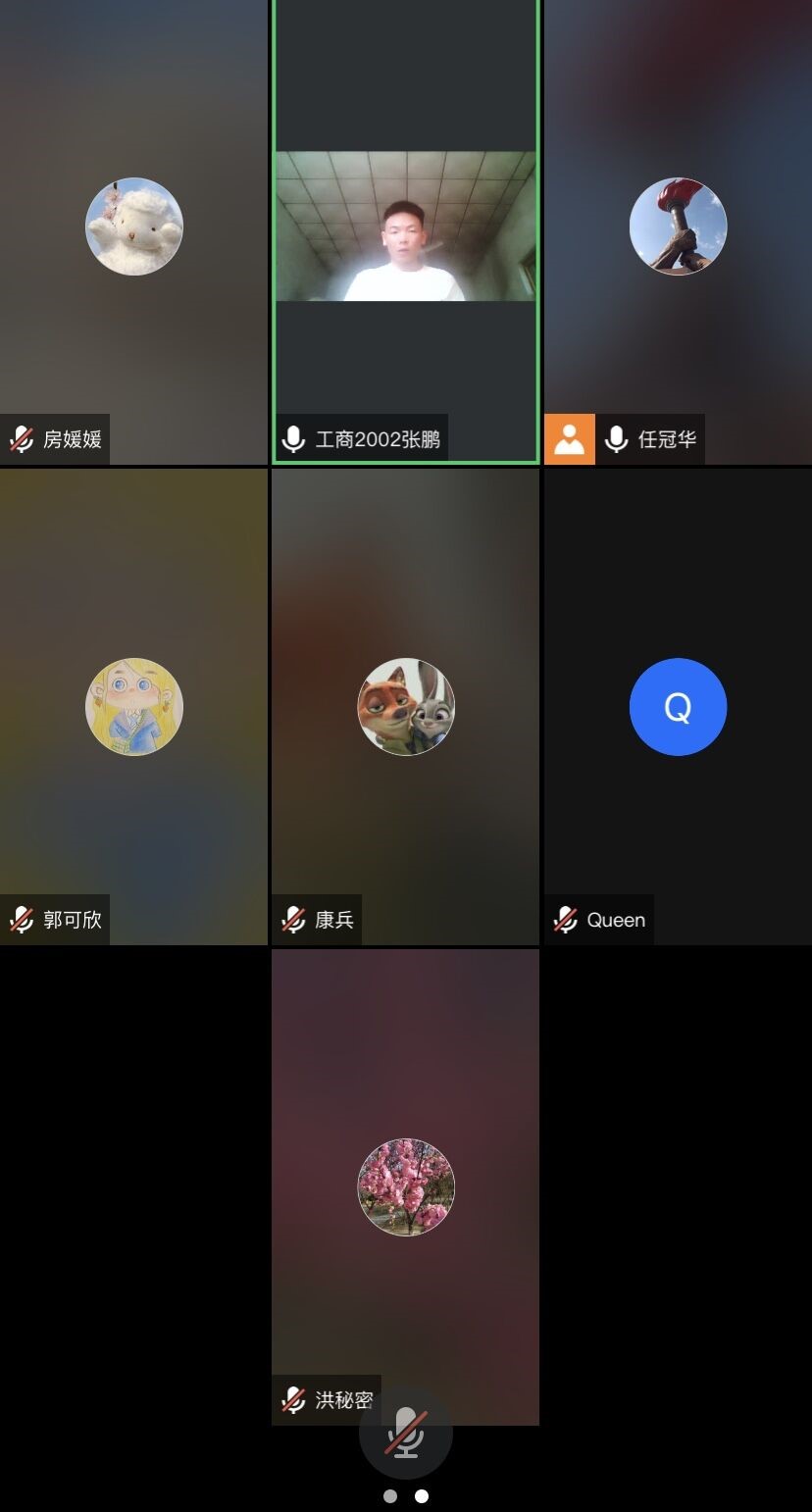Select 洪秘密's participant tile
This screenshot has width=812, height=1512.
[x=405, y=1187]
